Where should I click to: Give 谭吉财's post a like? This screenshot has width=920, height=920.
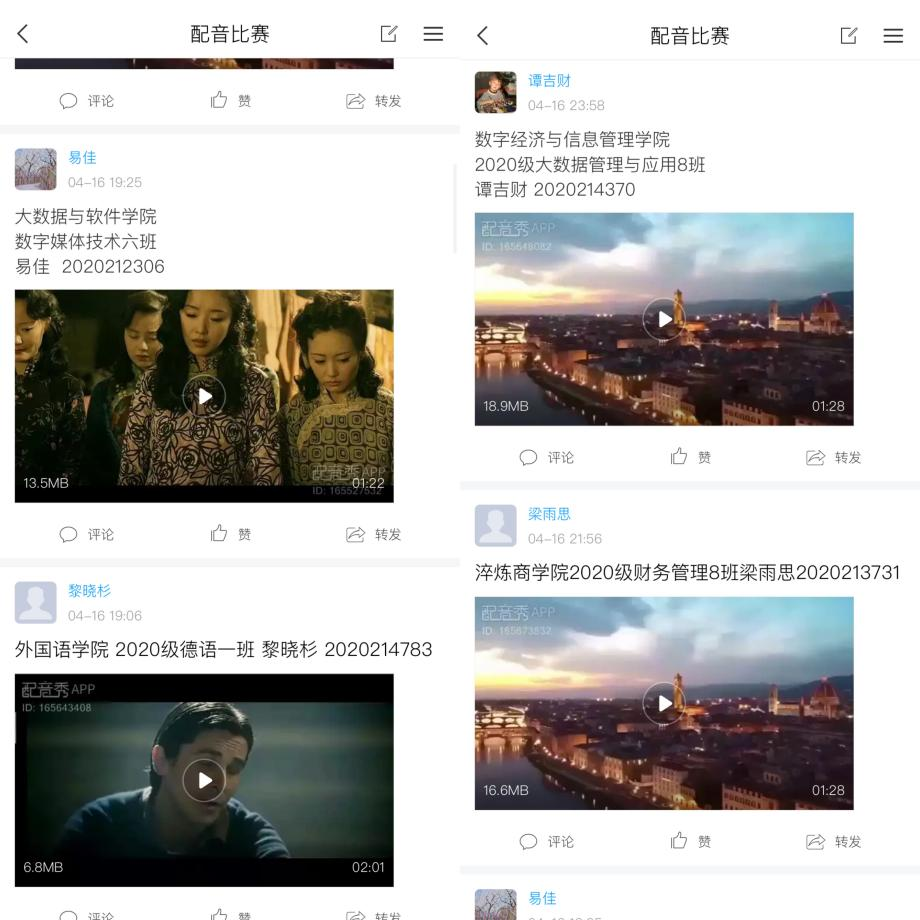click(690, 457)
